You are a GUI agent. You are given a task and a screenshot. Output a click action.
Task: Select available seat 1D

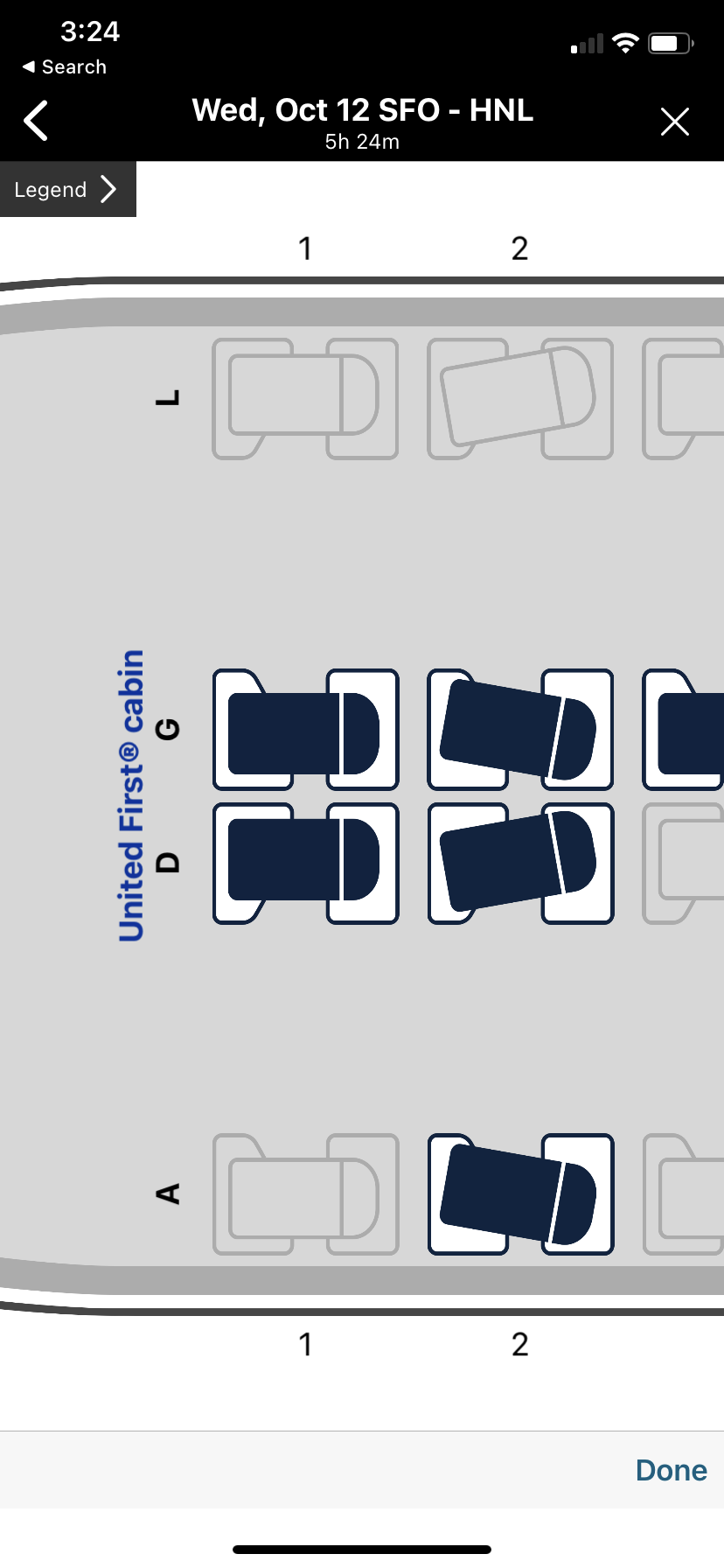click(x=305, y=864)
